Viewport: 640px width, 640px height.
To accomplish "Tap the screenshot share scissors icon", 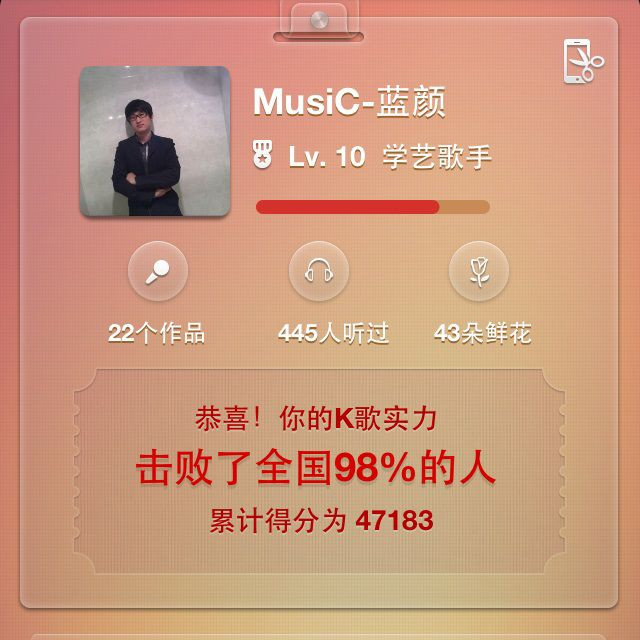I will pyautogui.click(x=582, y=62).
